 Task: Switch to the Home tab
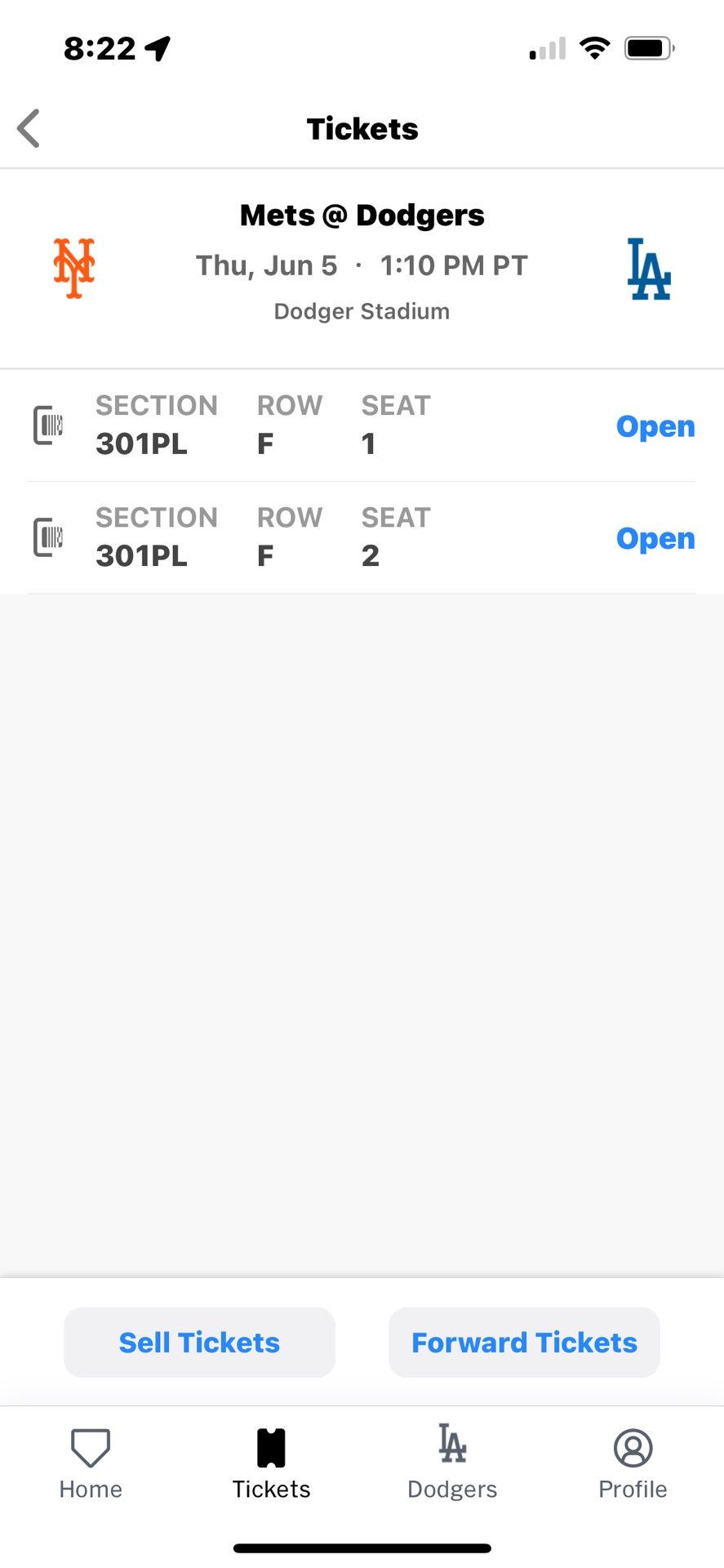[91, 1463]
